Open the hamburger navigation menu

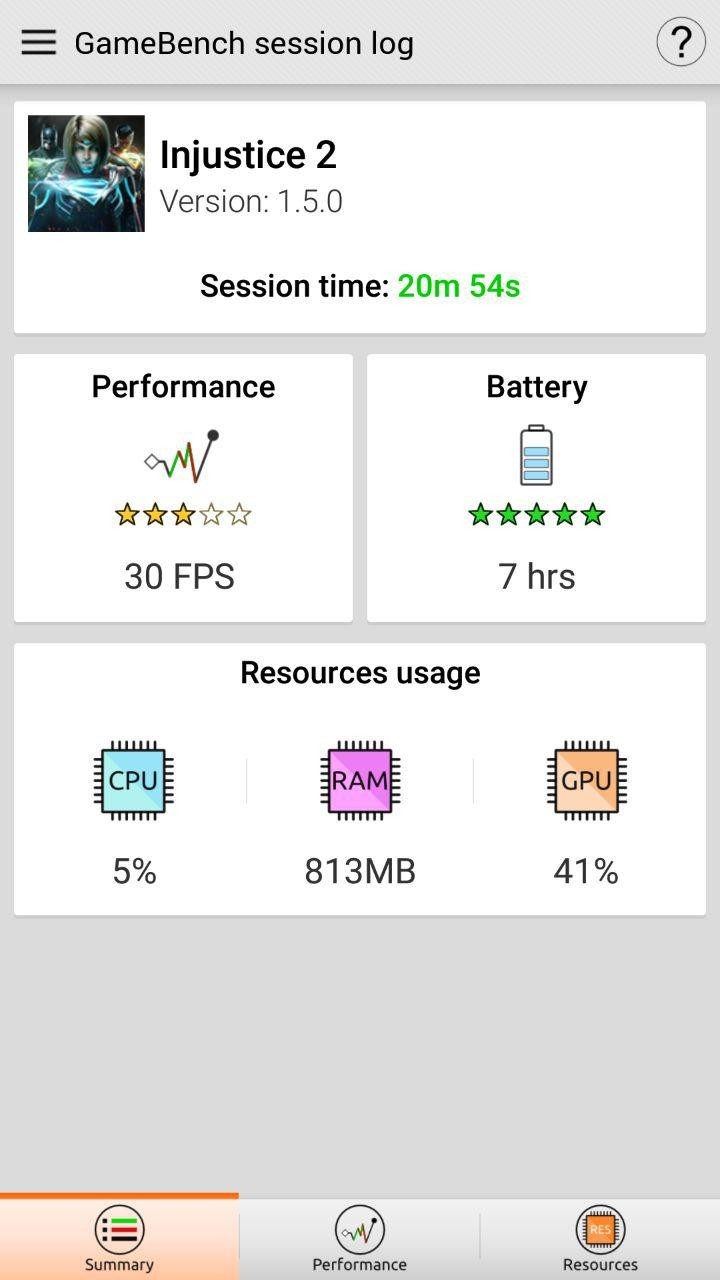38,42
